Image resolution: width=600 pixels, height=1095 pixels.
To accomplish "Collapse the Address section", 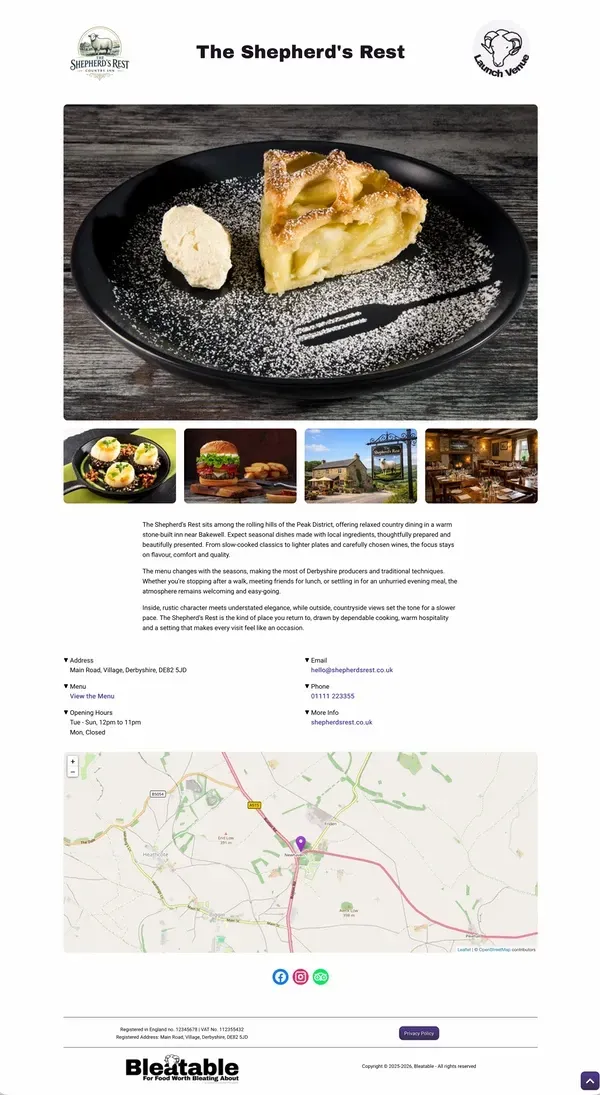I will [x=78, y=660].
